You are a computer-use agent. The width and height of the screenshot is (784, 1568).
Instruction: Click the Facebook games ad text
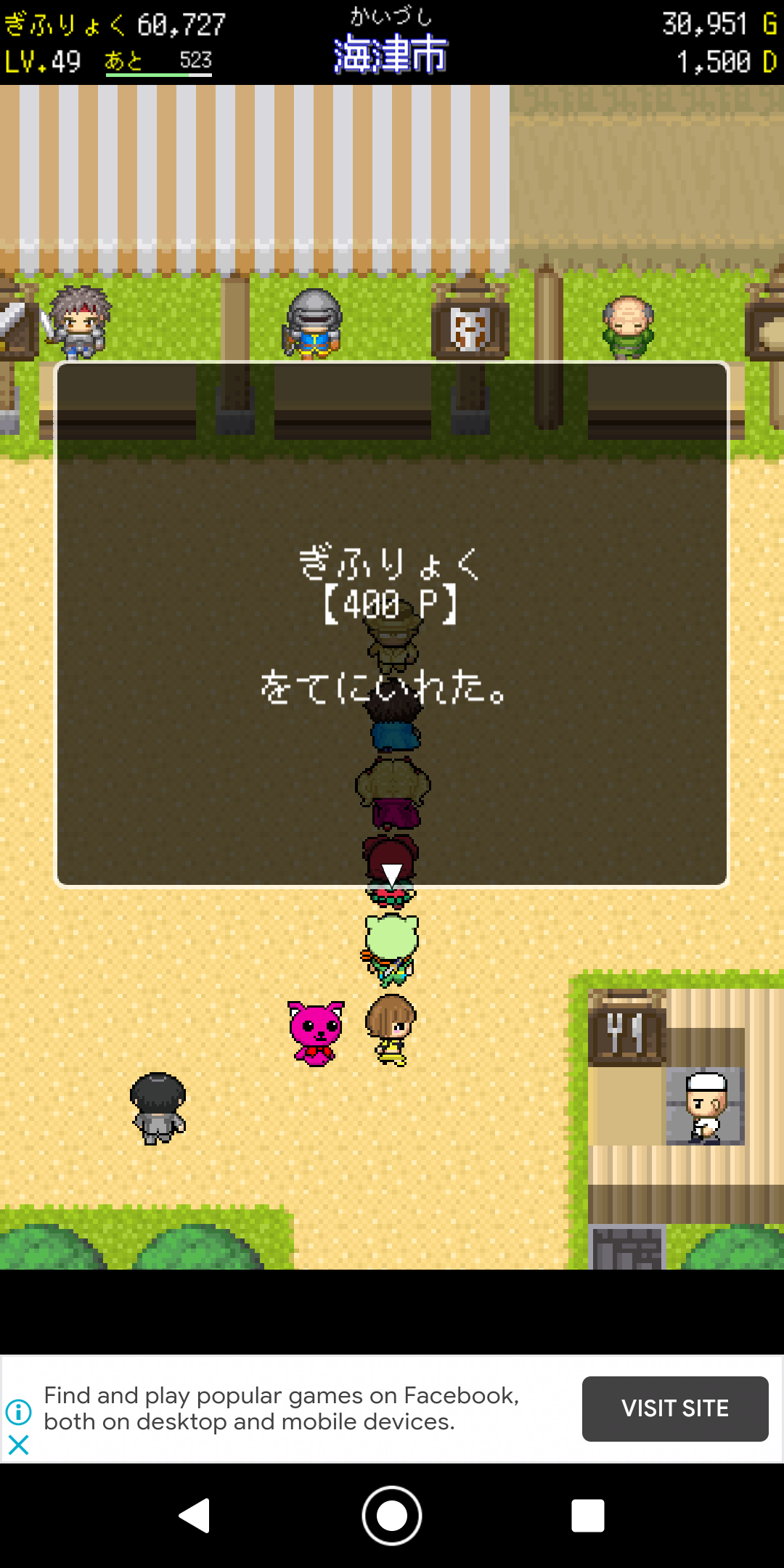(283, 1408)
